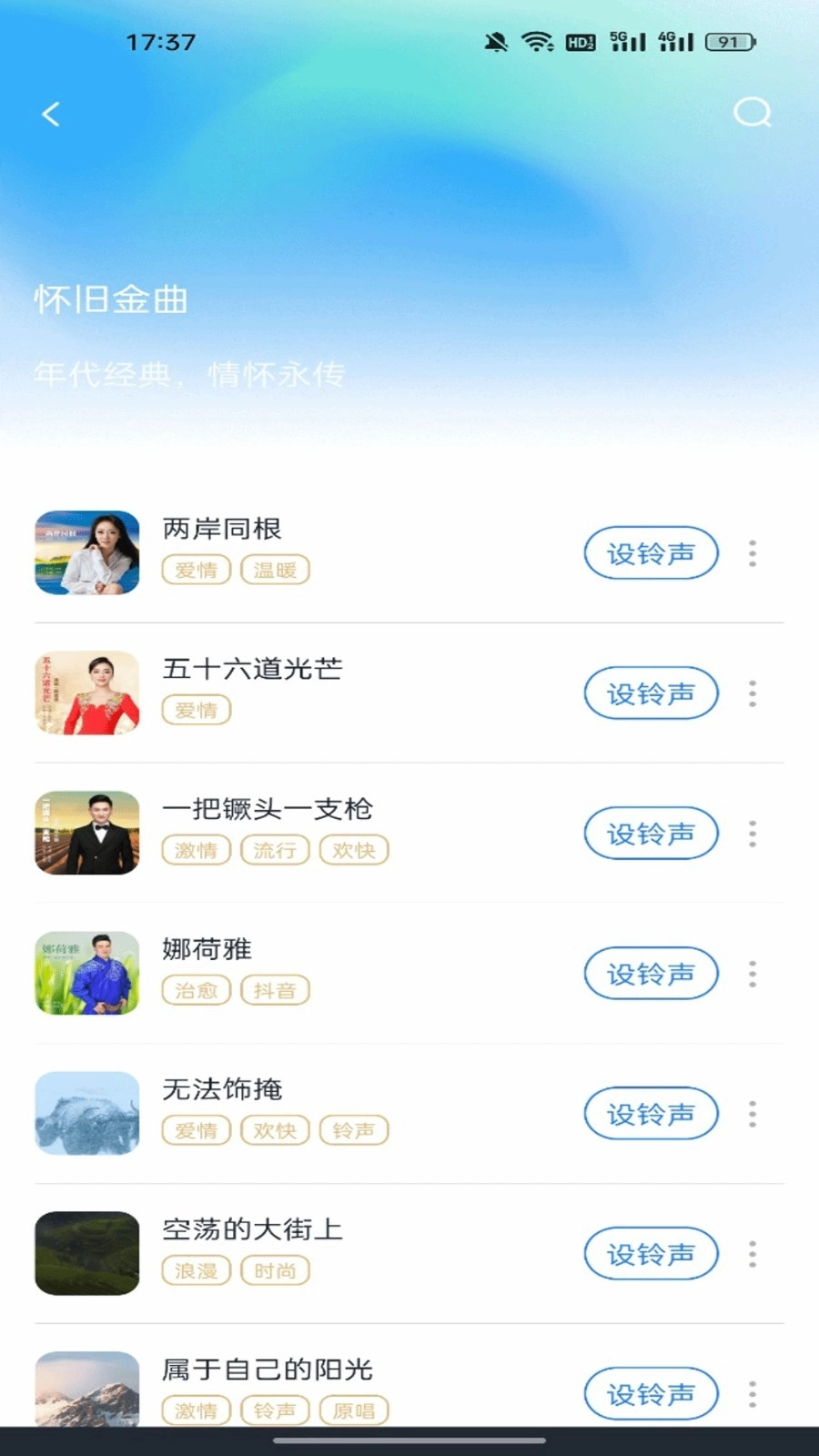Tap the 抖音 tag under 娜荷雅
Viewport: 819px width, 1456px height.
tap(276, 989)
